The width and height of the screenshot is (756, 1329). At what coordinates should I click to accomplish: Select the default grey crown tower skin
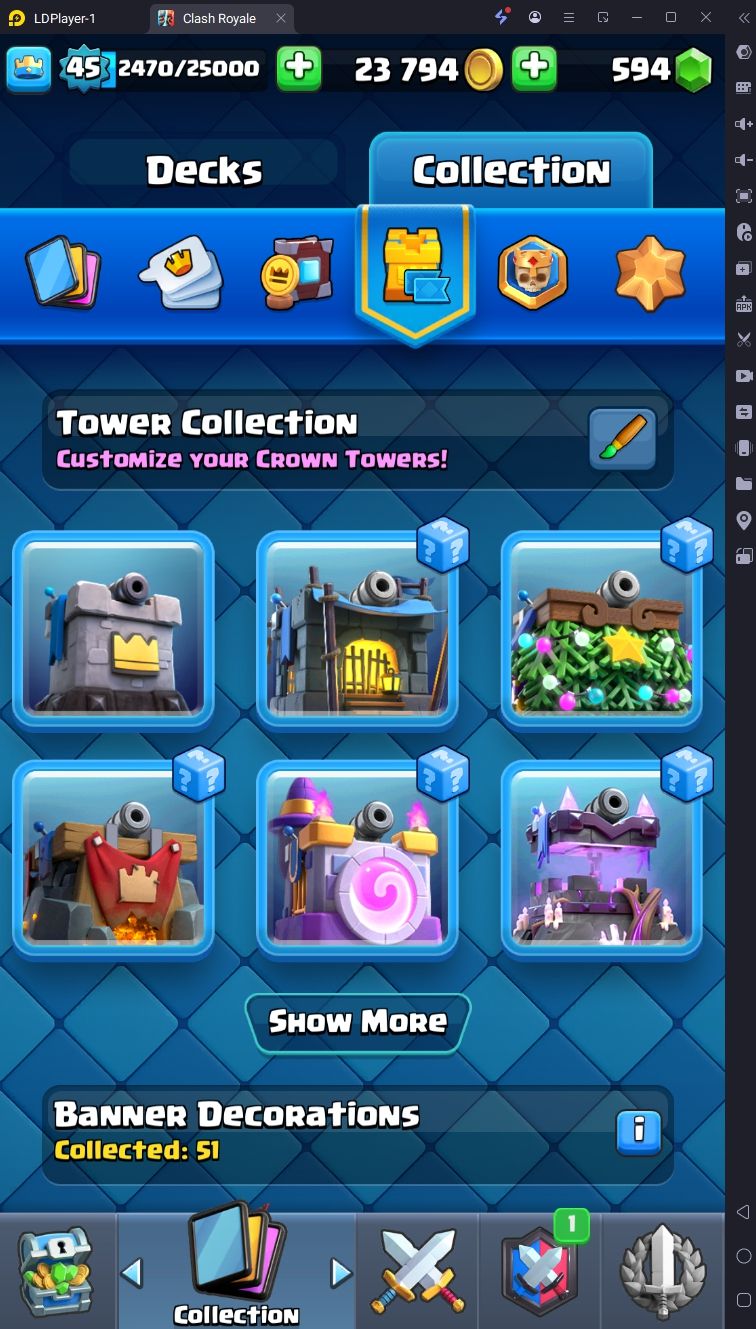[113, 629]
